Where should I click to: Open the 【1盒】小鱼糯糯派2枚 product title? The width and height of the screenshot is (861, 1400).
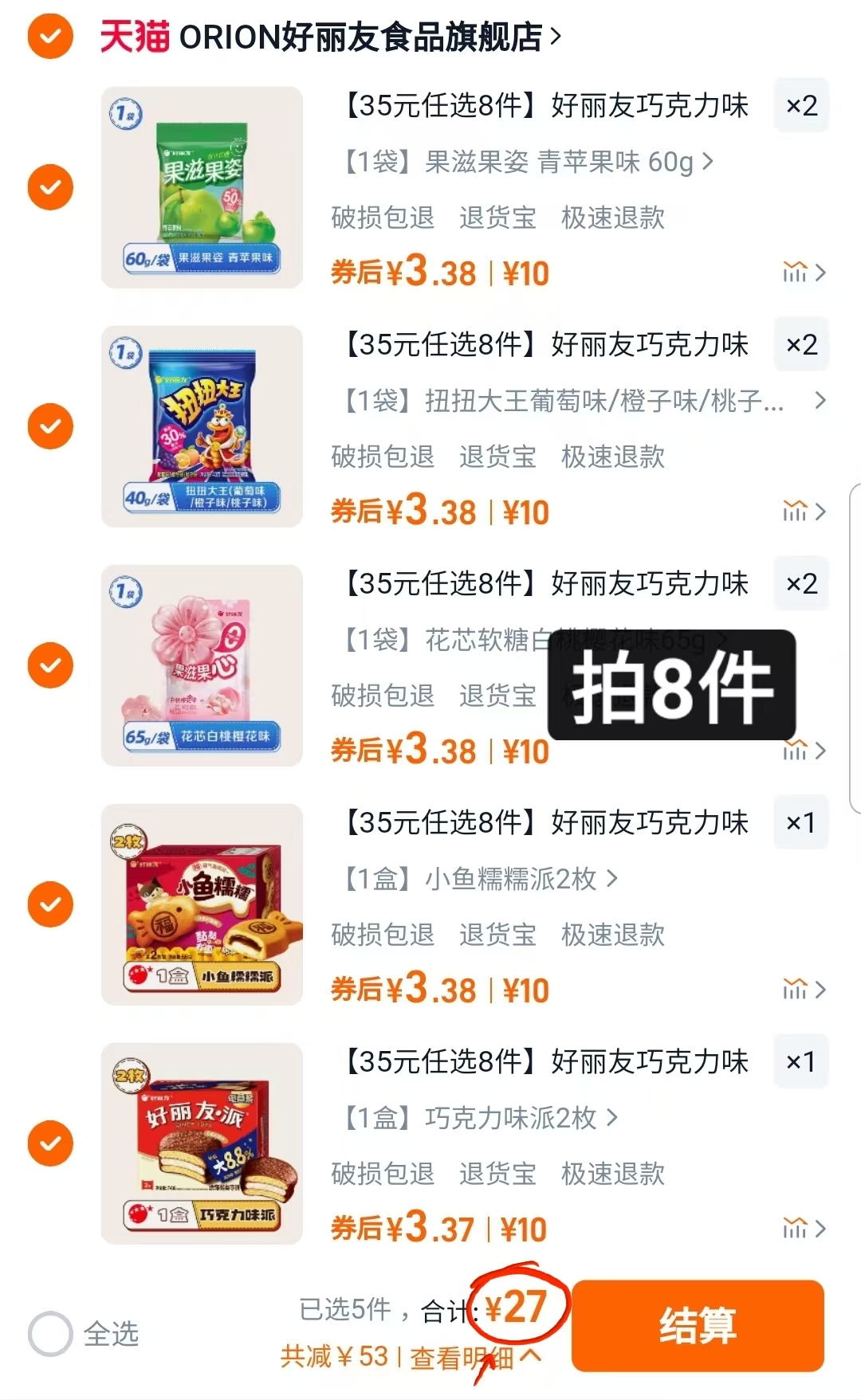470,879
